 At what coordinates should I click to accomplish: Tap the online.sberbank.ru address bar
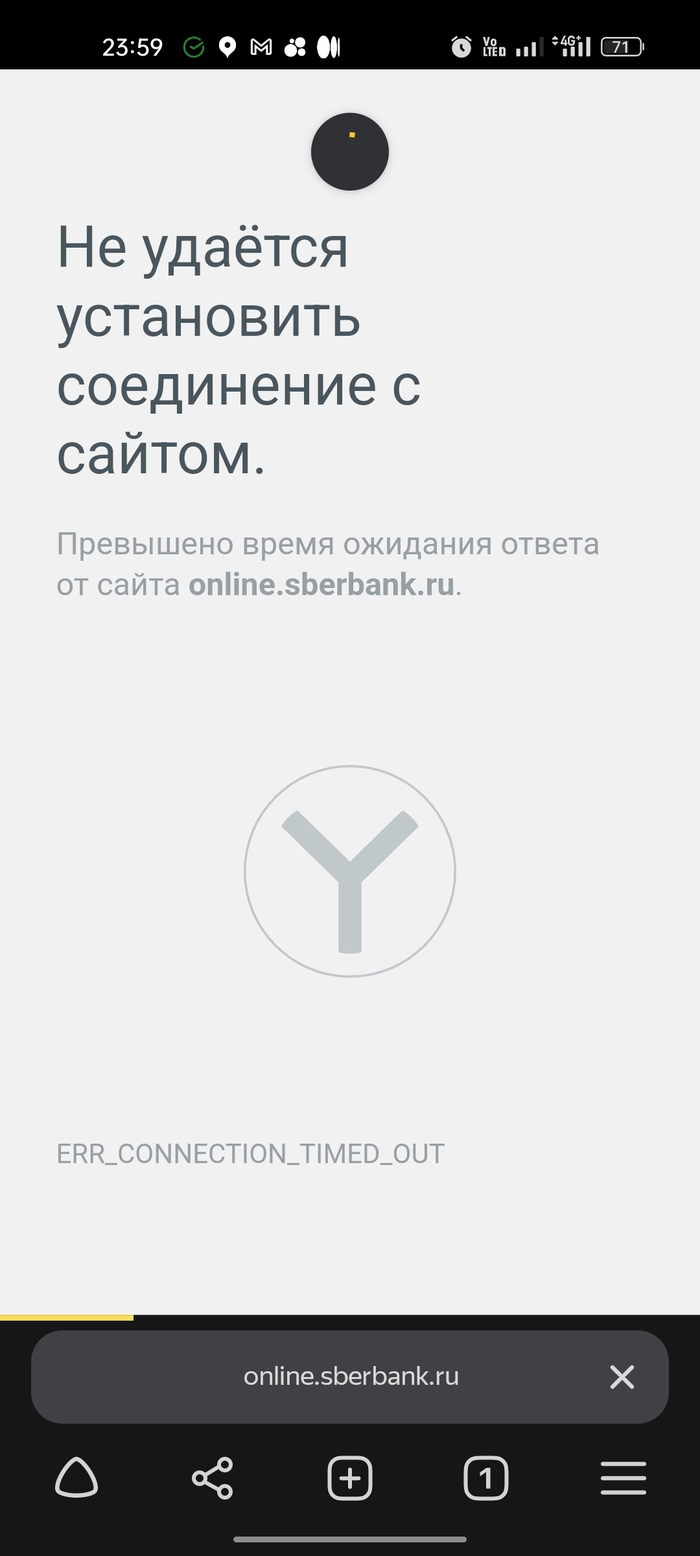350,1376
